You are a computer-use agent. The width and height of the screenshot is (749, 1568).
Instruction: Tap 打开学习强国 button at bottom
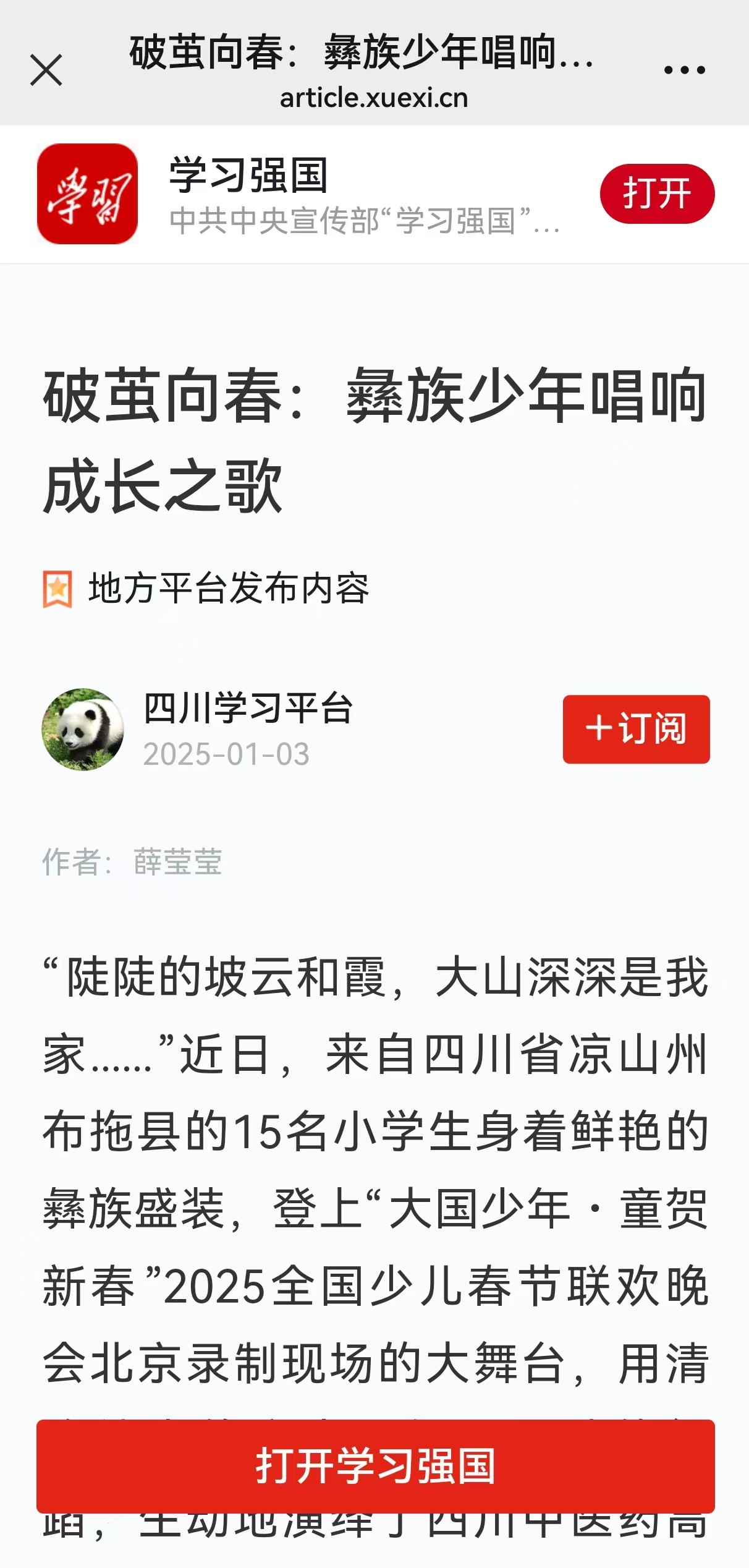pyautogui.click(x=375, y=1466)
